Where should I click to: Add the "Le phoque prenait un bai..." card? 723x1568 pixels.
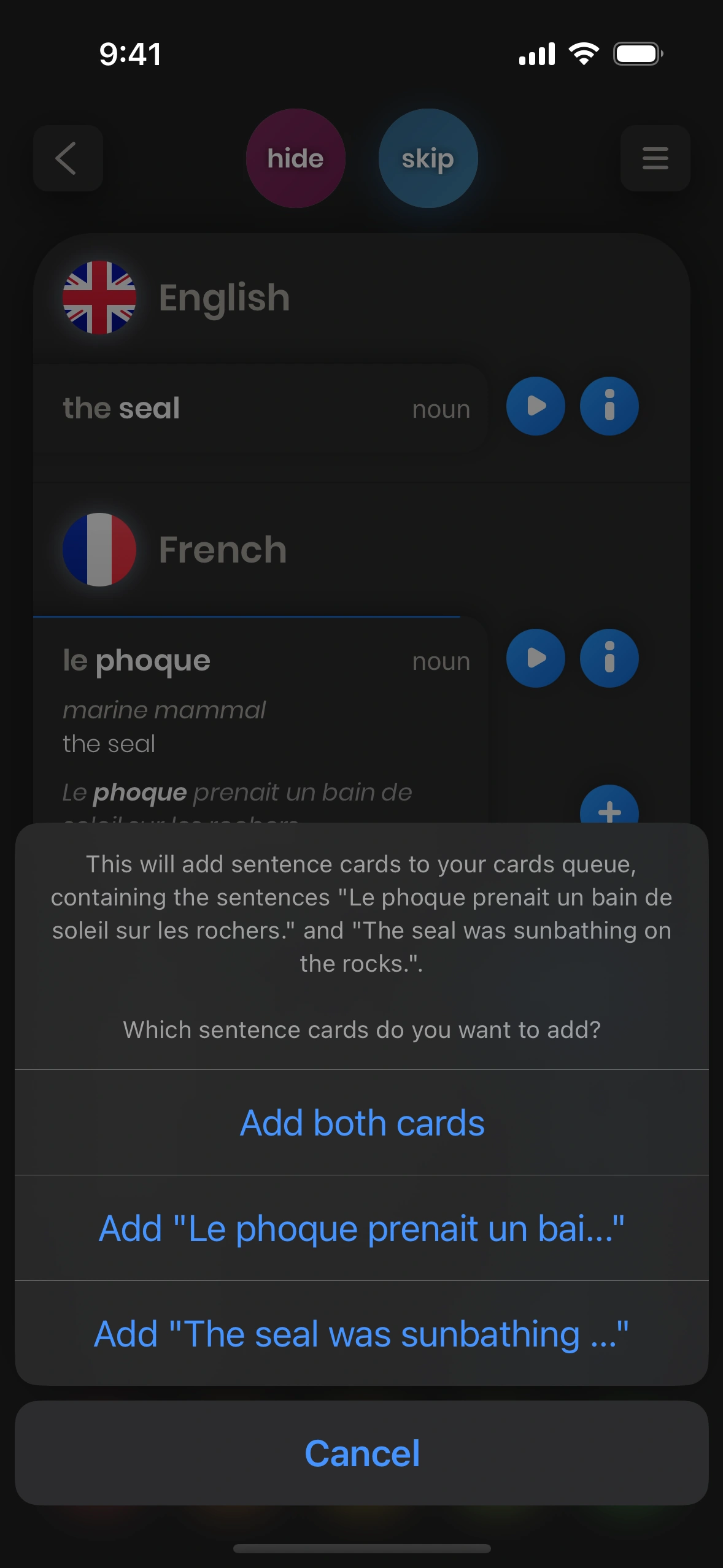[361, 1228]
